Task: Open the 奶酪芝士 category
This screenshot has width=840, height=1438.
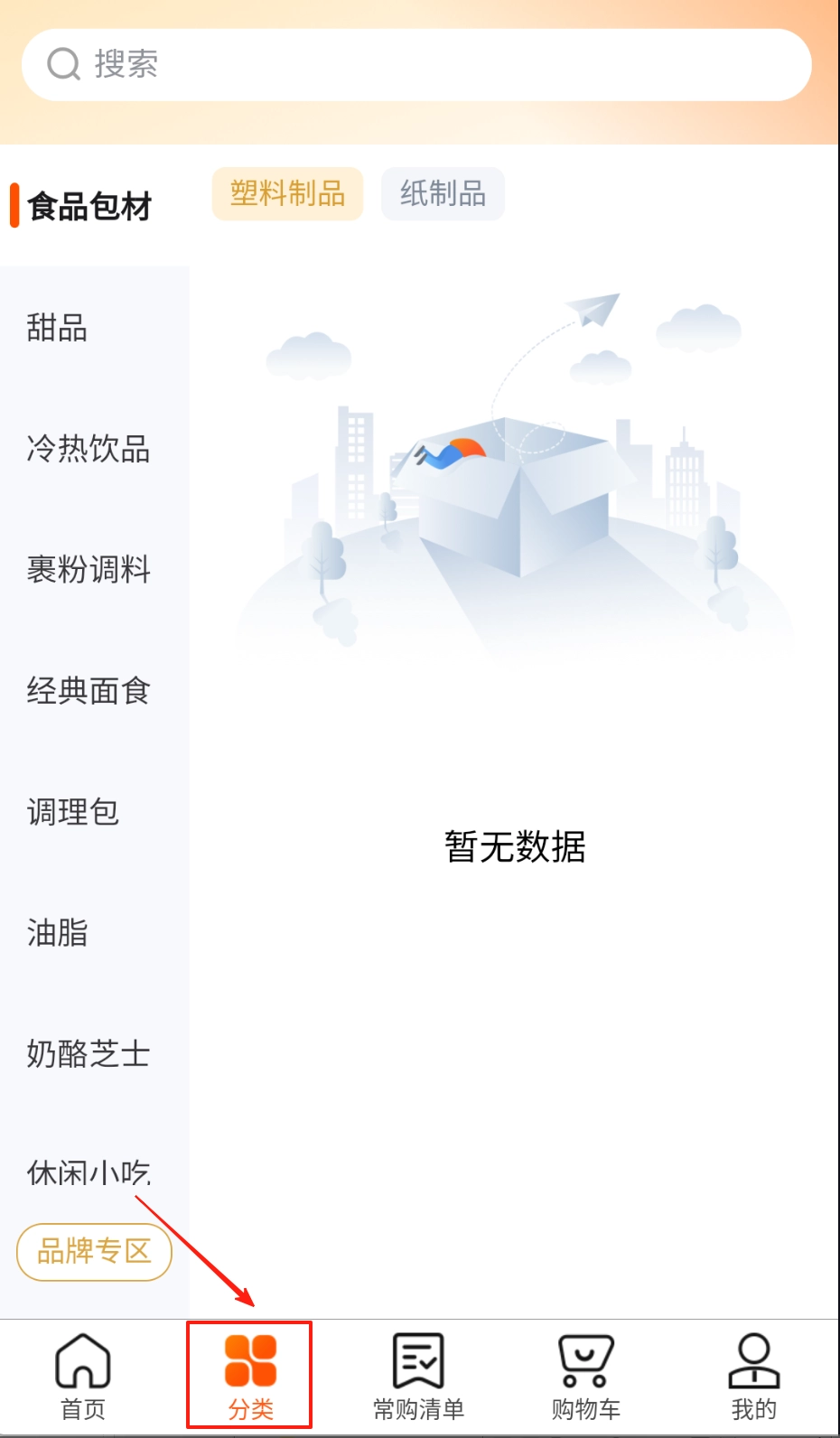Action: point(89,1054)
